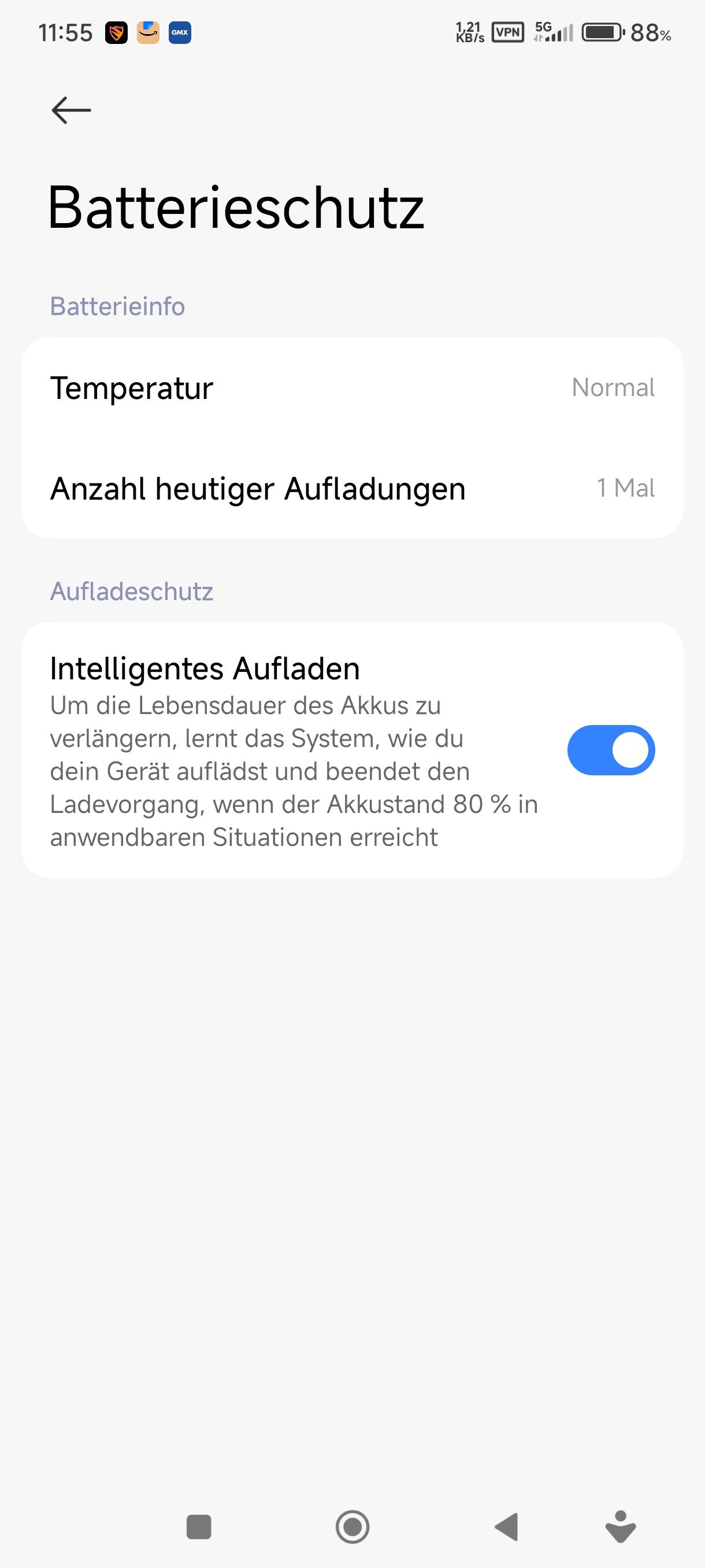This screenshot has height=1568, width=705.
Task: Disable the Intelligentes Aufladen toggle
Action: (x=610, y=750)
